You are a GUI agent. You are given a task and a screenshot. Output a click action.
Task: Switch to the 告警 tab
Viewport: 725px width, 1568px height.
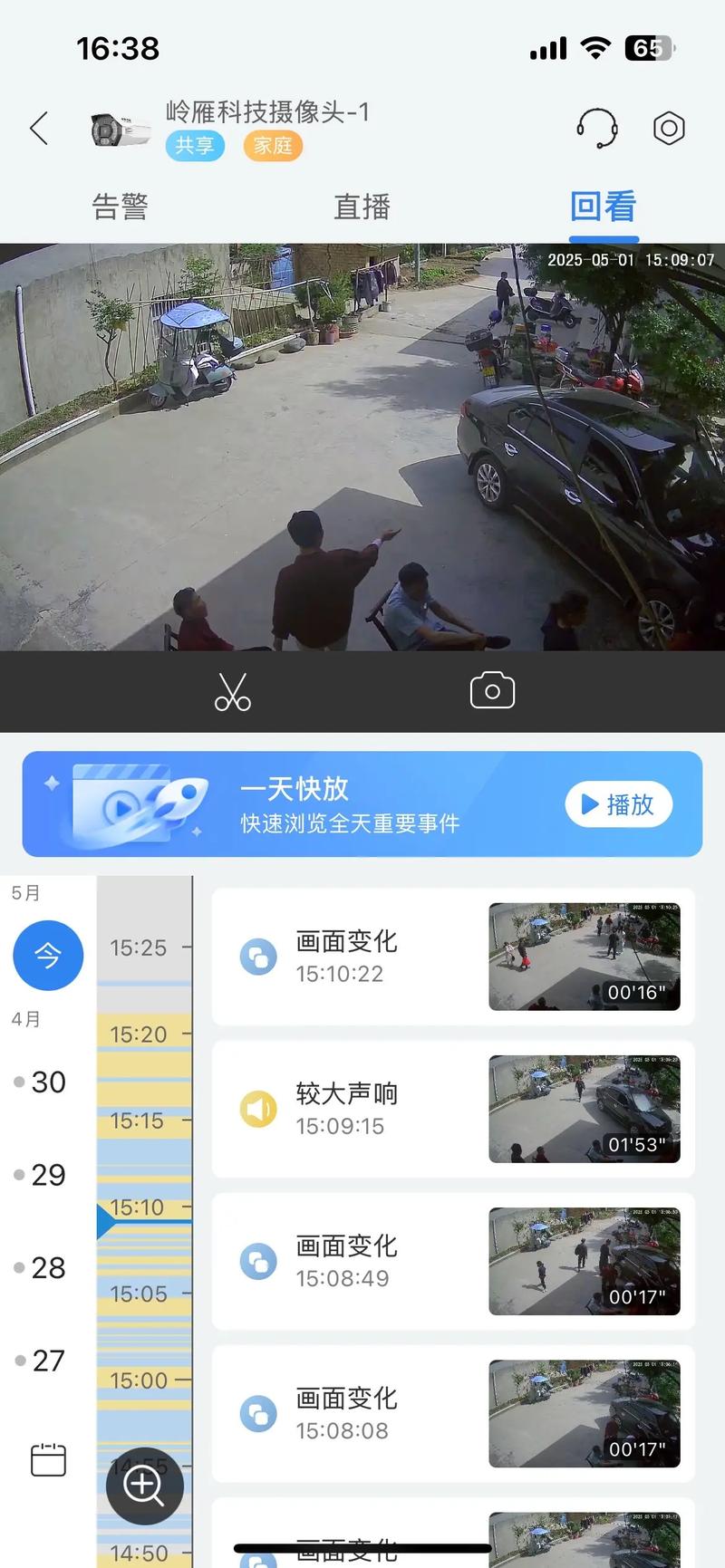point(120,207)
